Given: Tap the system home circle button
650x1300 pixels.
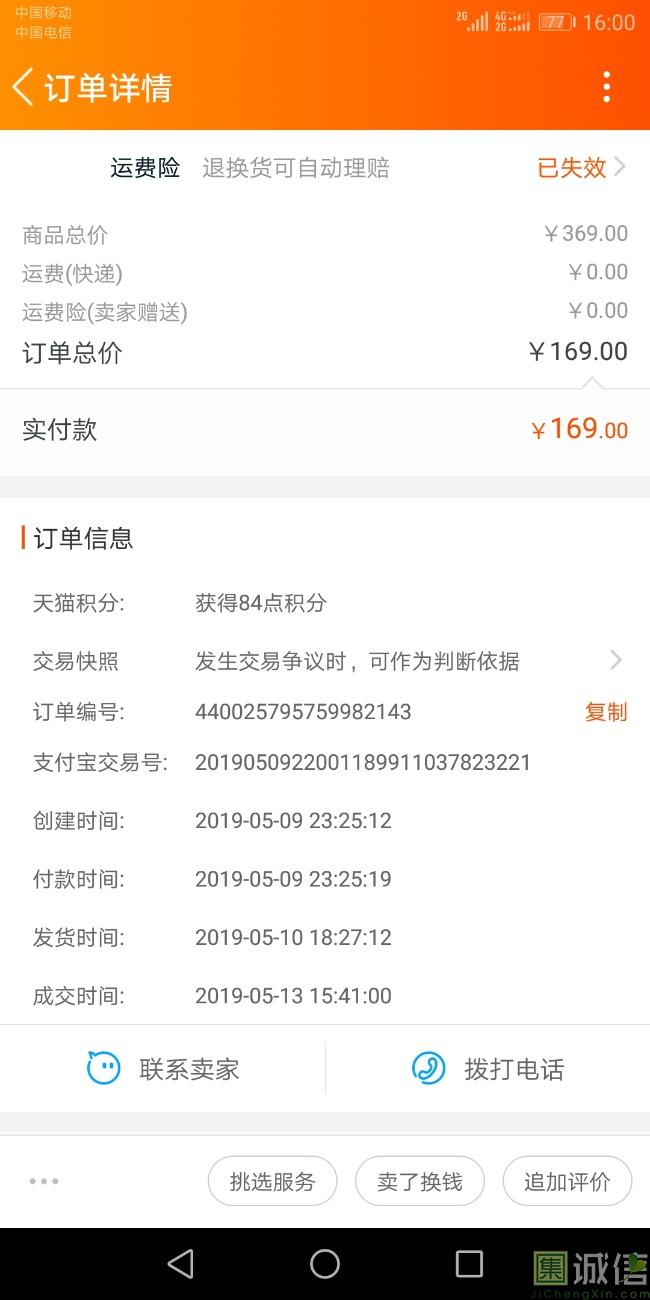Looking at the screenshot, I should pos(325,1264).
